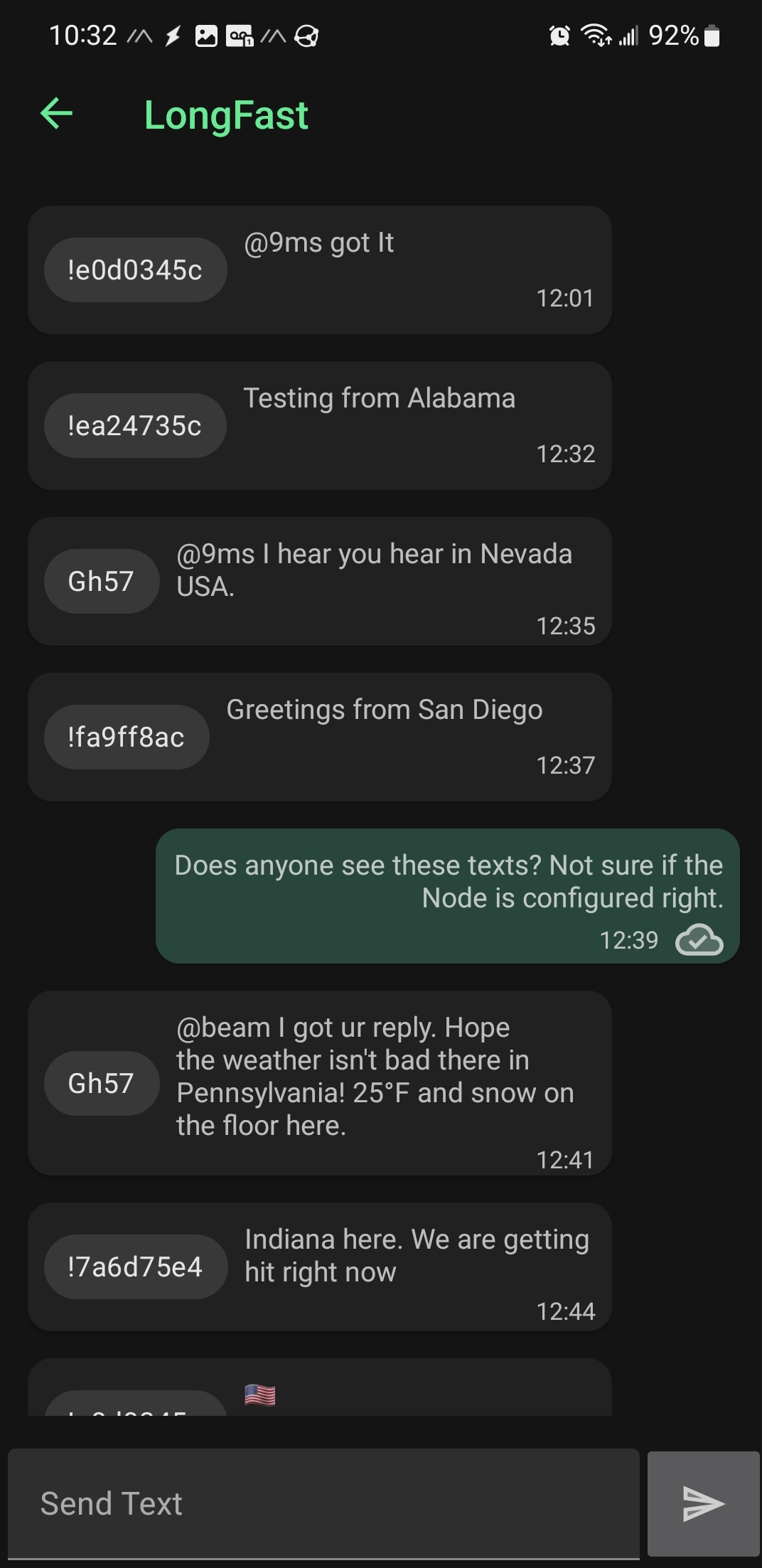The width and height of the screenshot is (762, 1568).
Task: Open Gh57 chip on the Nevada message
Action: point(102,582)
